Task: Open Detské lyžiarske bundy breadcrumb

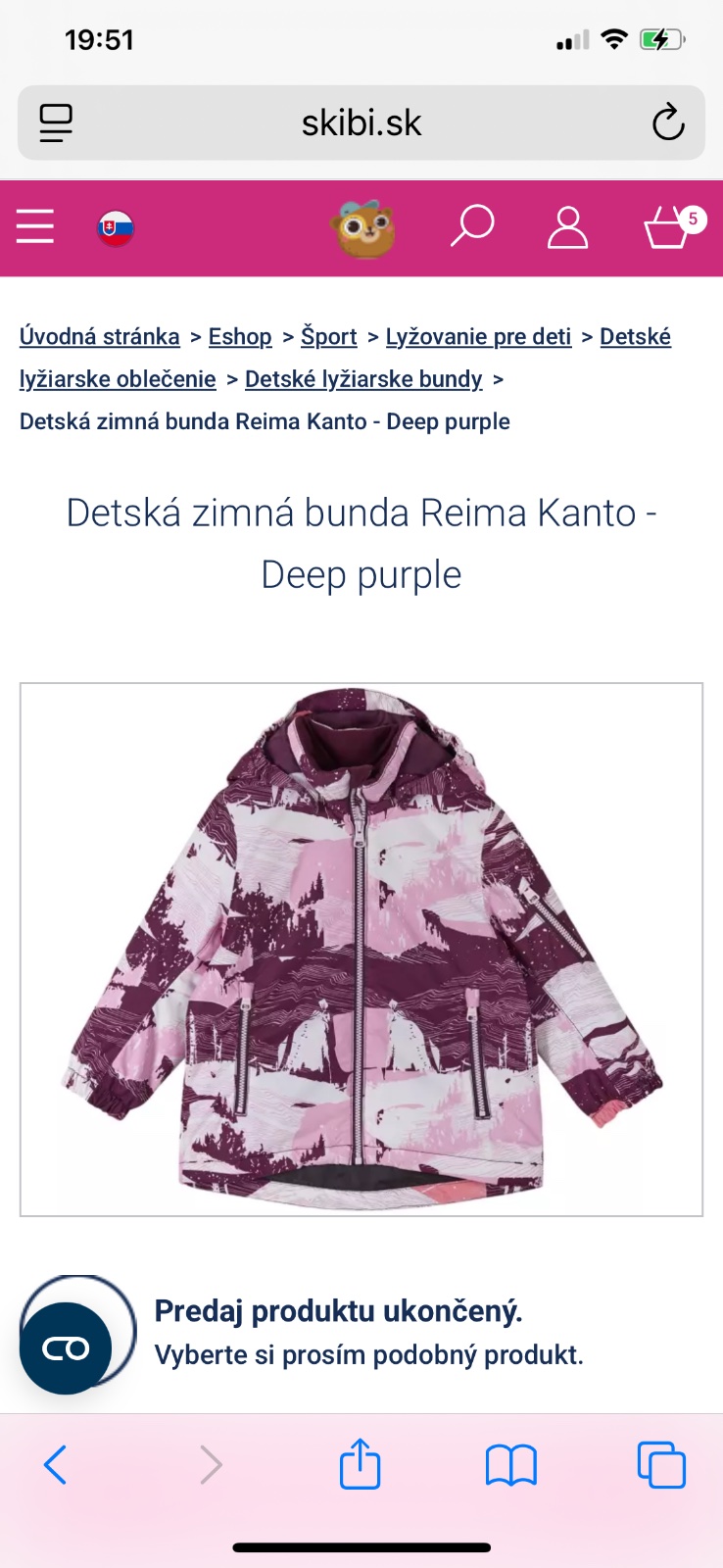Action: (x=363, y=379)
